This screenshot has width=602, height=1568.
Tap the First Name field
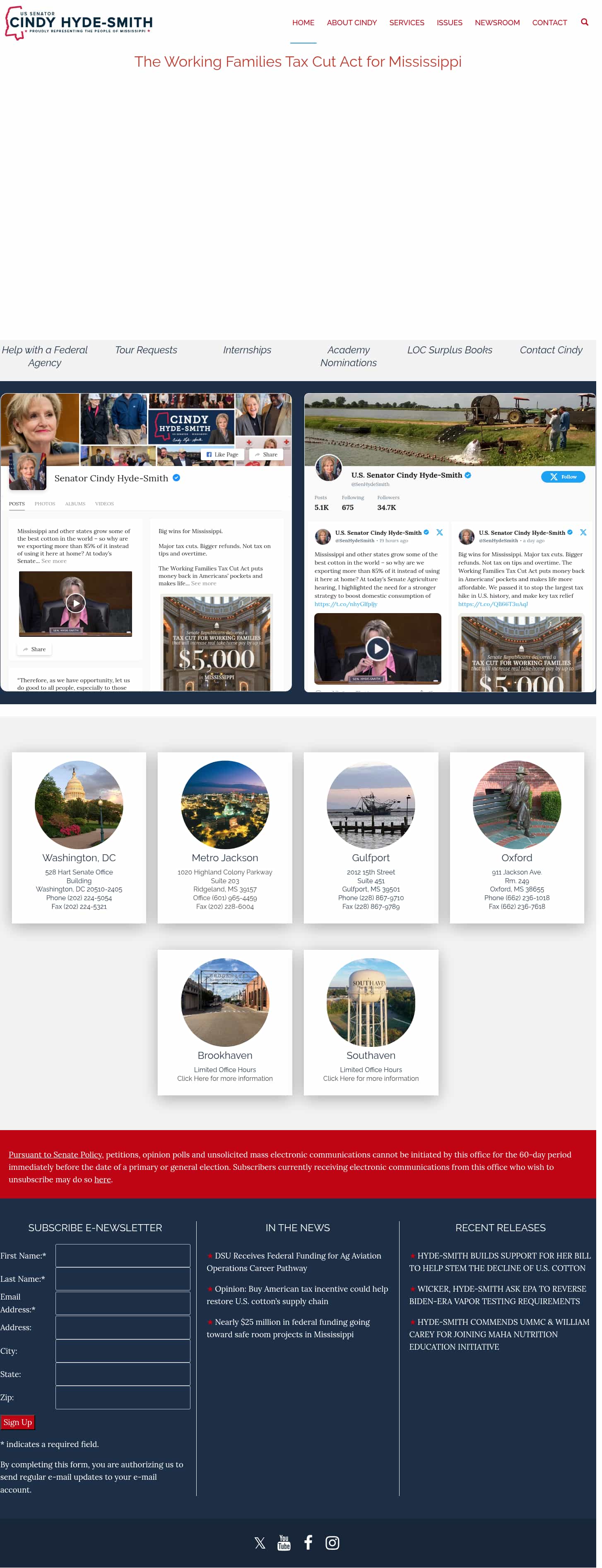pos(122,1256)
